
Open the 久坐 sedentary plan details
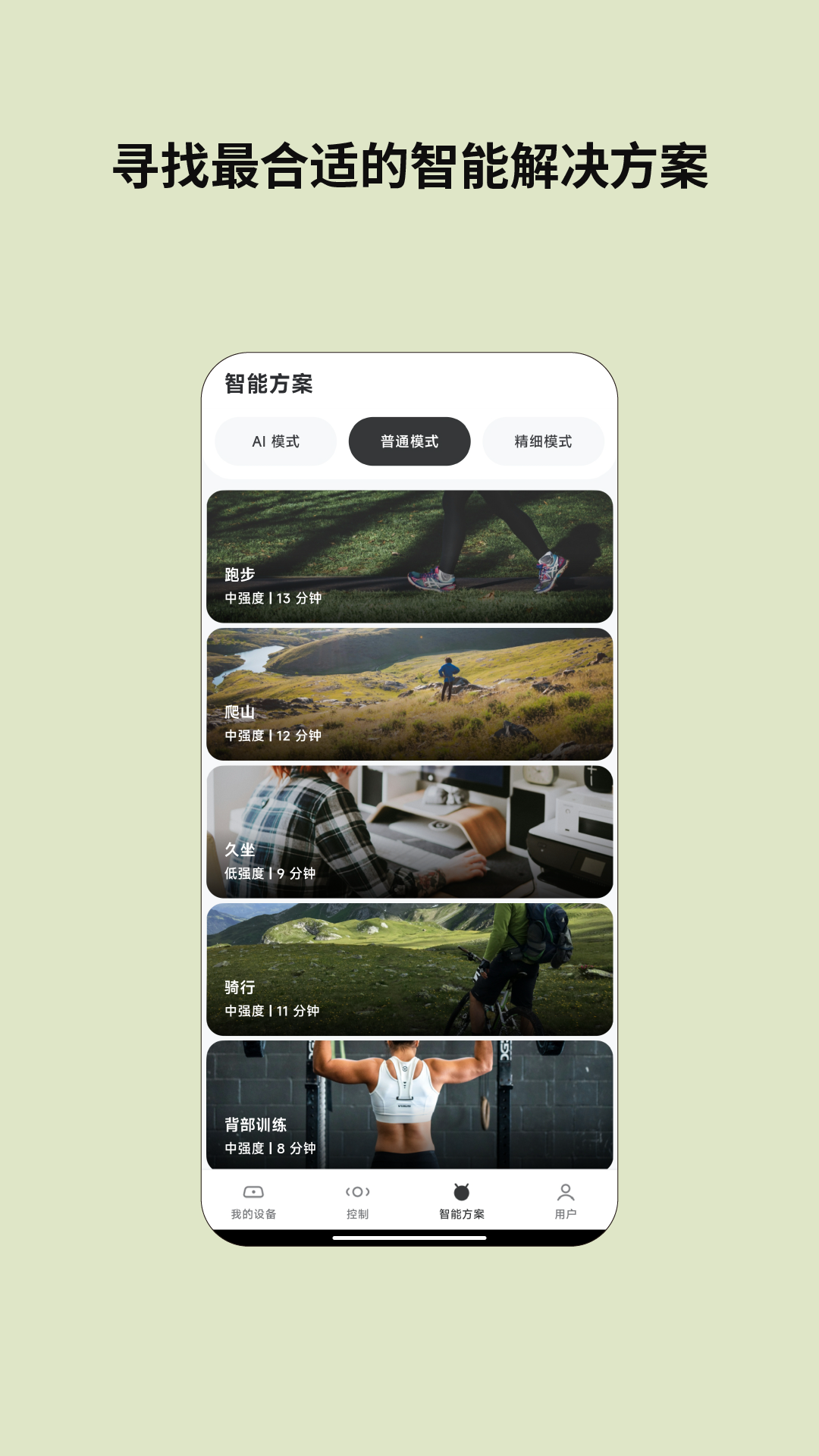coord(409,830)
